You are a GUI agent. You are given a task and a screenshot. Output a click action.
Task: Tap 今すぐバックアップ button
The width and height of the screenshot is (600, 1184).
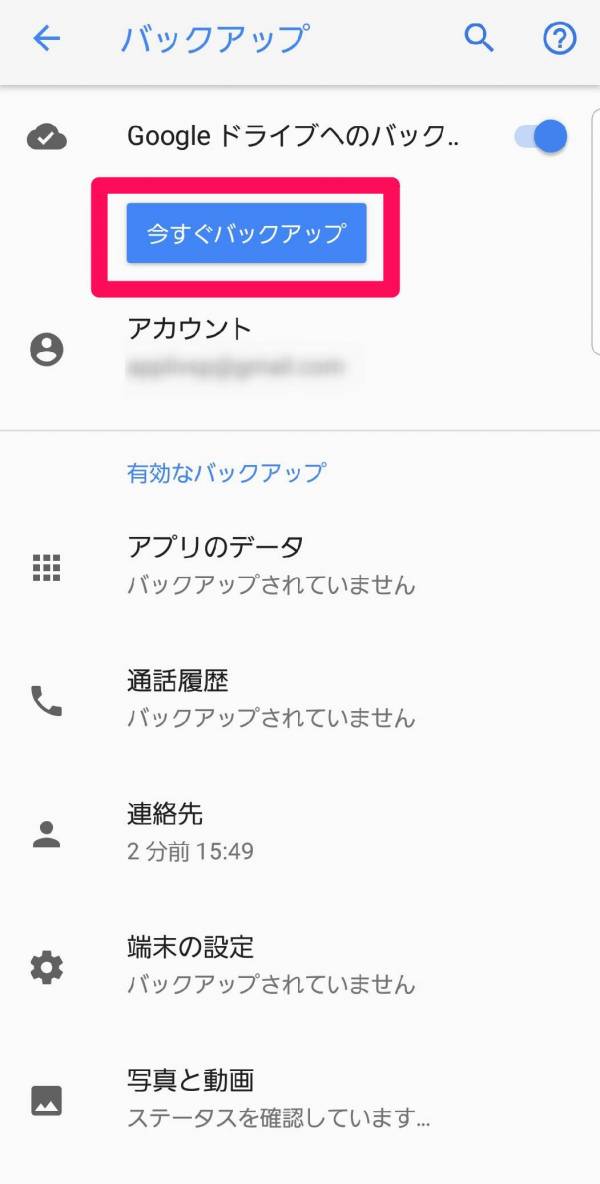tap(246, 234)
